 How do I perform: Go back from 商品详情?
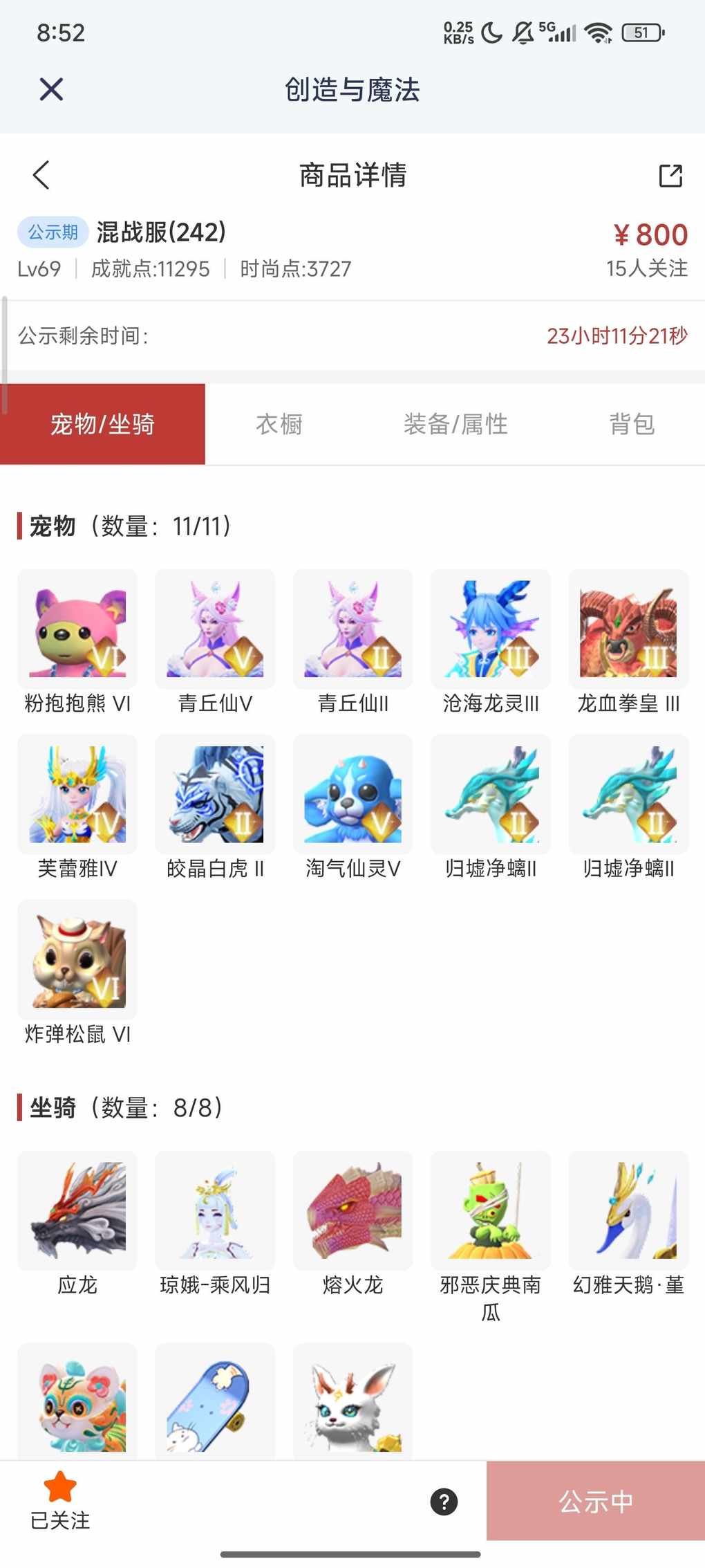coord(41,175)
